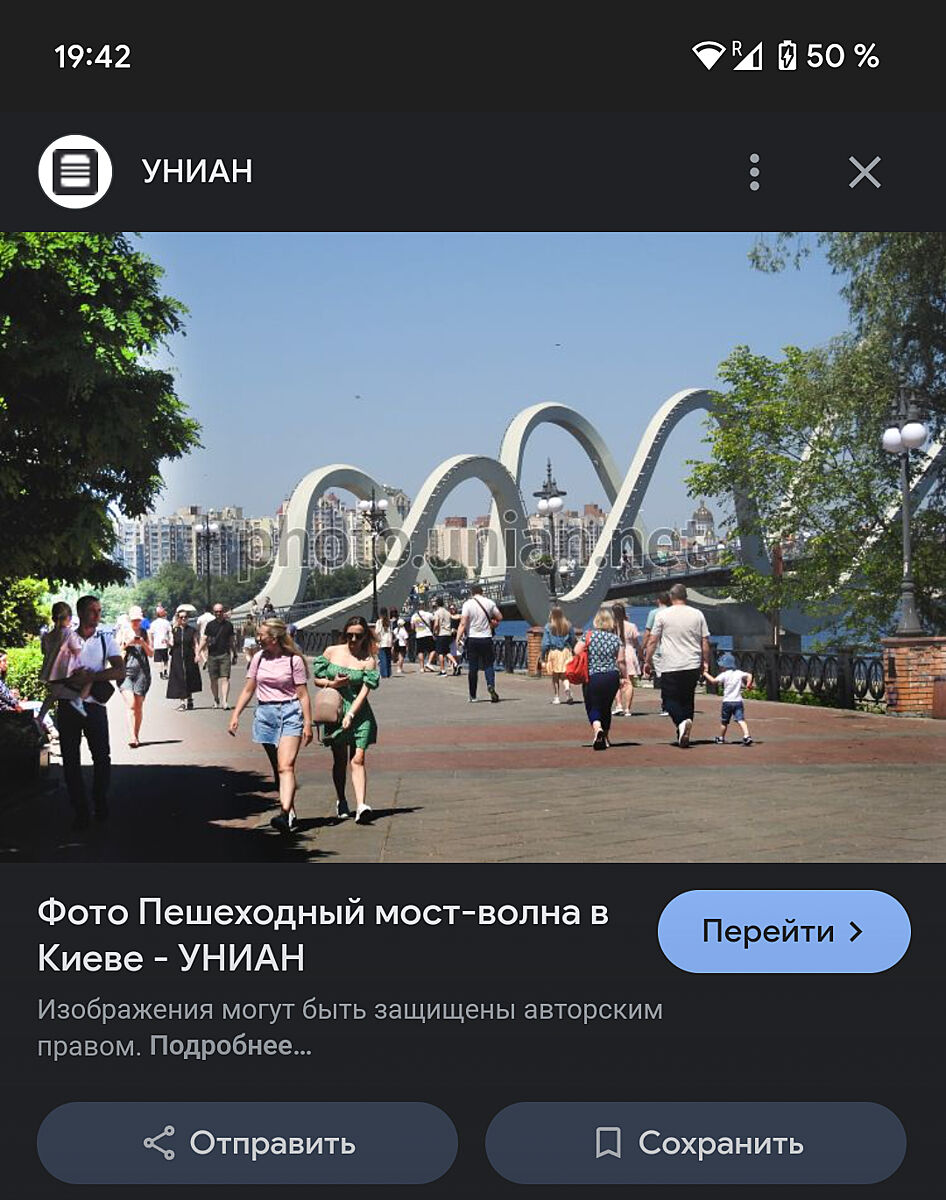The width and height of the screenshot is (946, 1200).
Task: Open the УНИАН source icon
Action: point(75,172)
